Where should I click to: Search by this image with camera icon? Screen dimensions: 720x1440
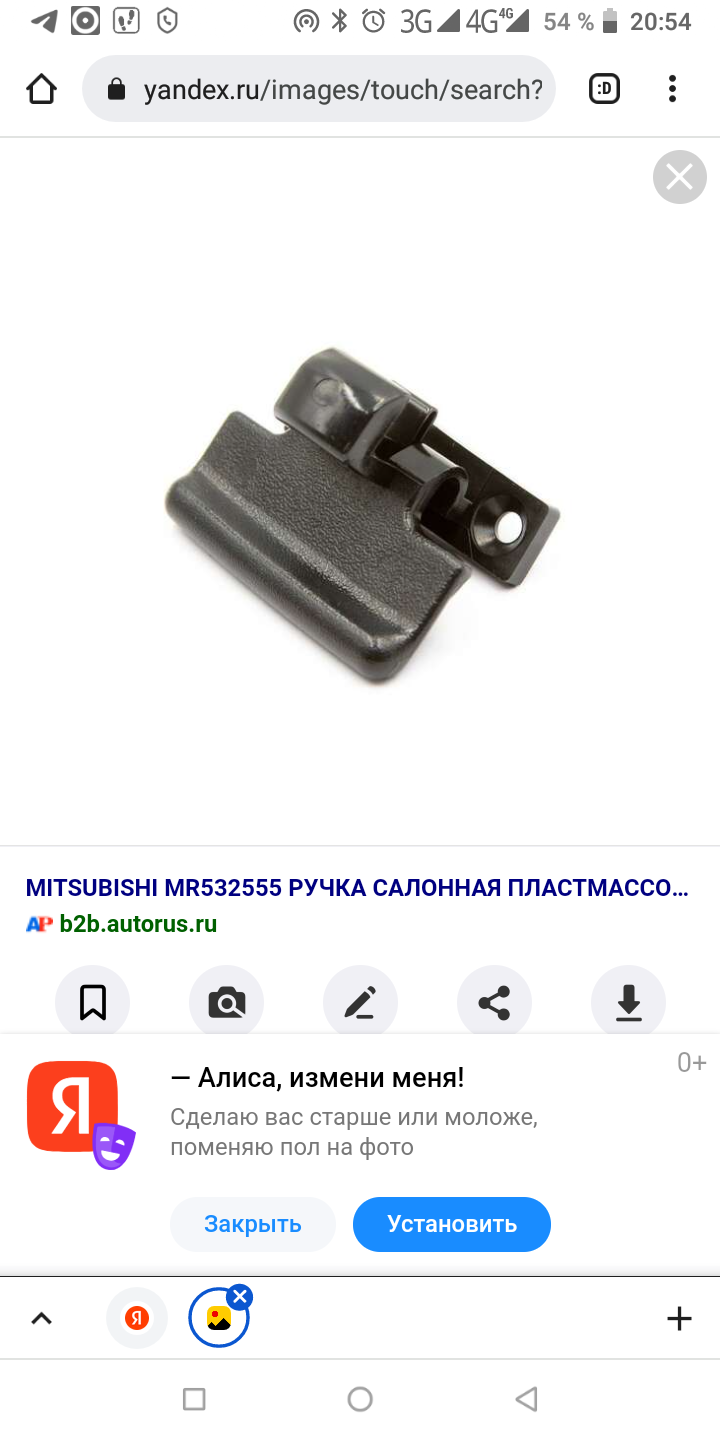tap(226, 1002)
